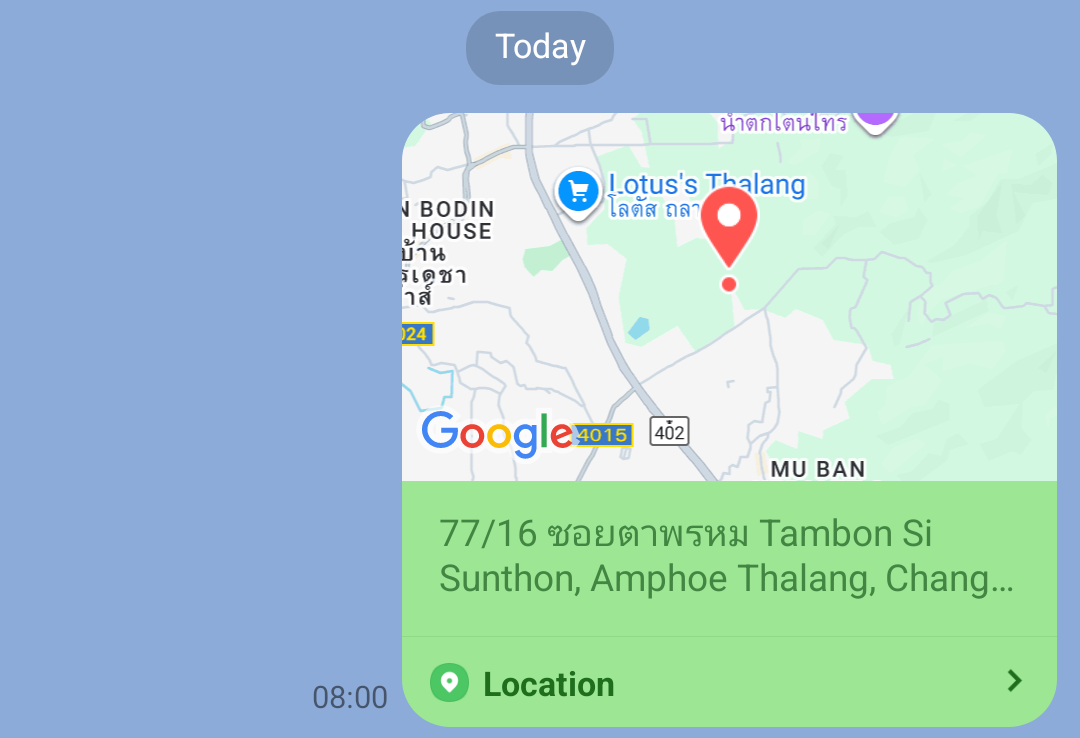Open the Location row with chevron
Image resolution: width=1080 pixels, height=738 pixels.
pyautogui.click(x=728, y=683)
